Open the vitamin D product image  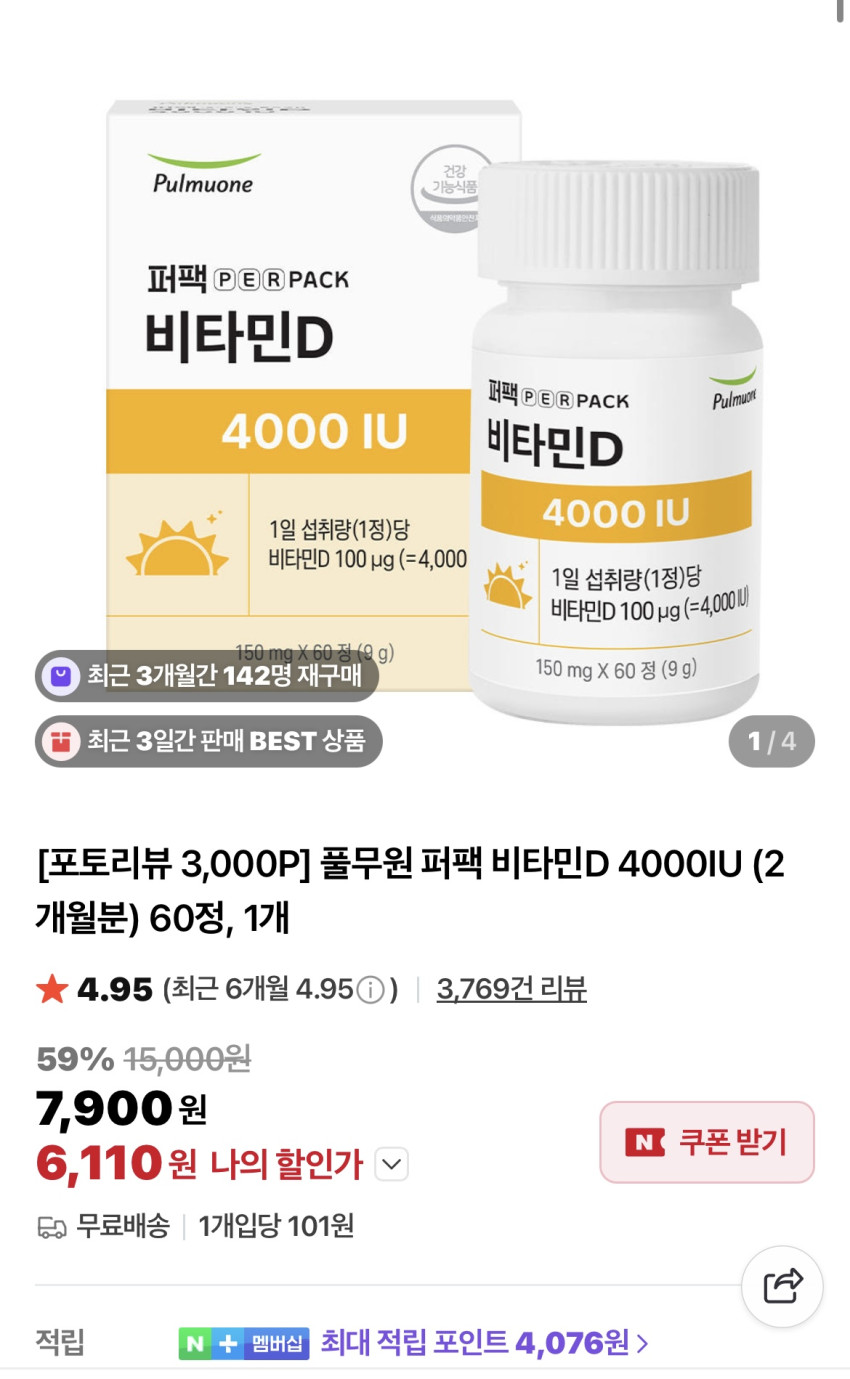pyautogui.click(x=430, y=410)
